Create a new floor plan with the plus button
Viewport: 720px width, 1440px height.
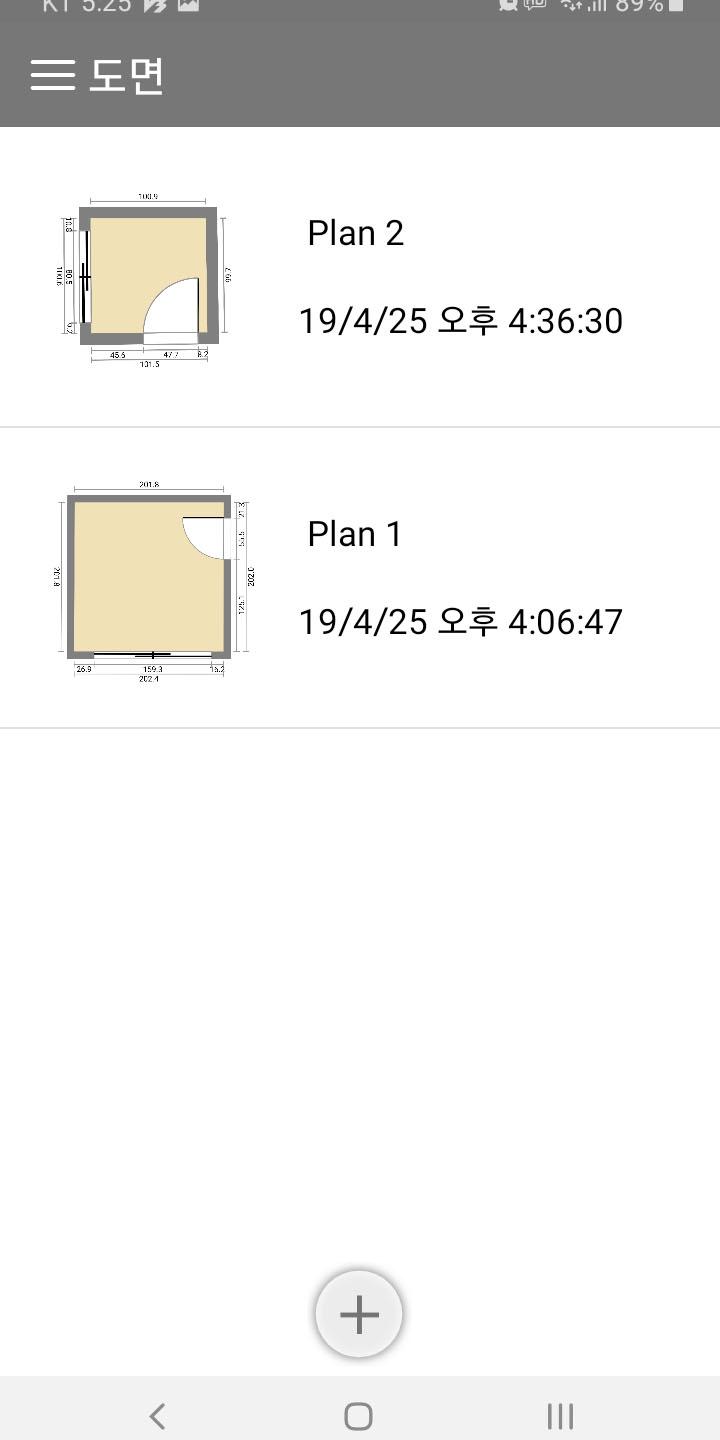(359, 1314)
